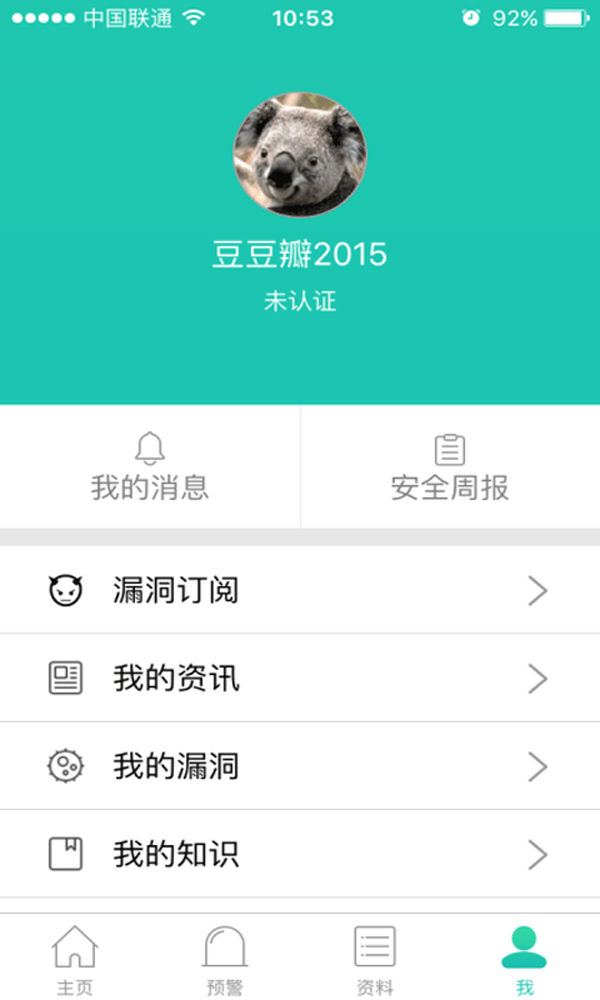
Task: Tap the 我 profile tab
Action: point(524,958)
